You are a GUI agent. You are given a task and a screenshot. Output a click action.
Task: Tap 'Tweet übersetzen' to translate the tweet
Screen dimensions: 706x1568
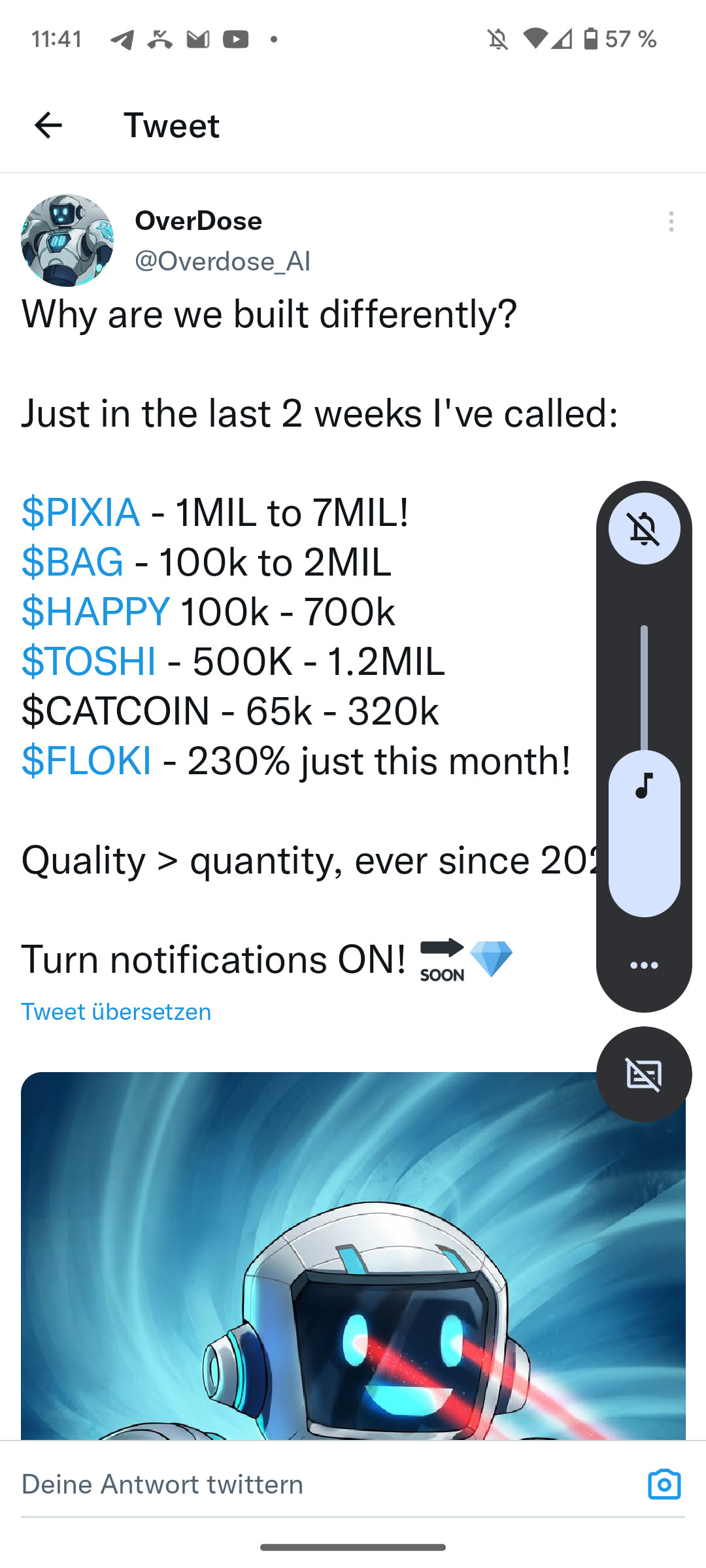pos(116,1011)
